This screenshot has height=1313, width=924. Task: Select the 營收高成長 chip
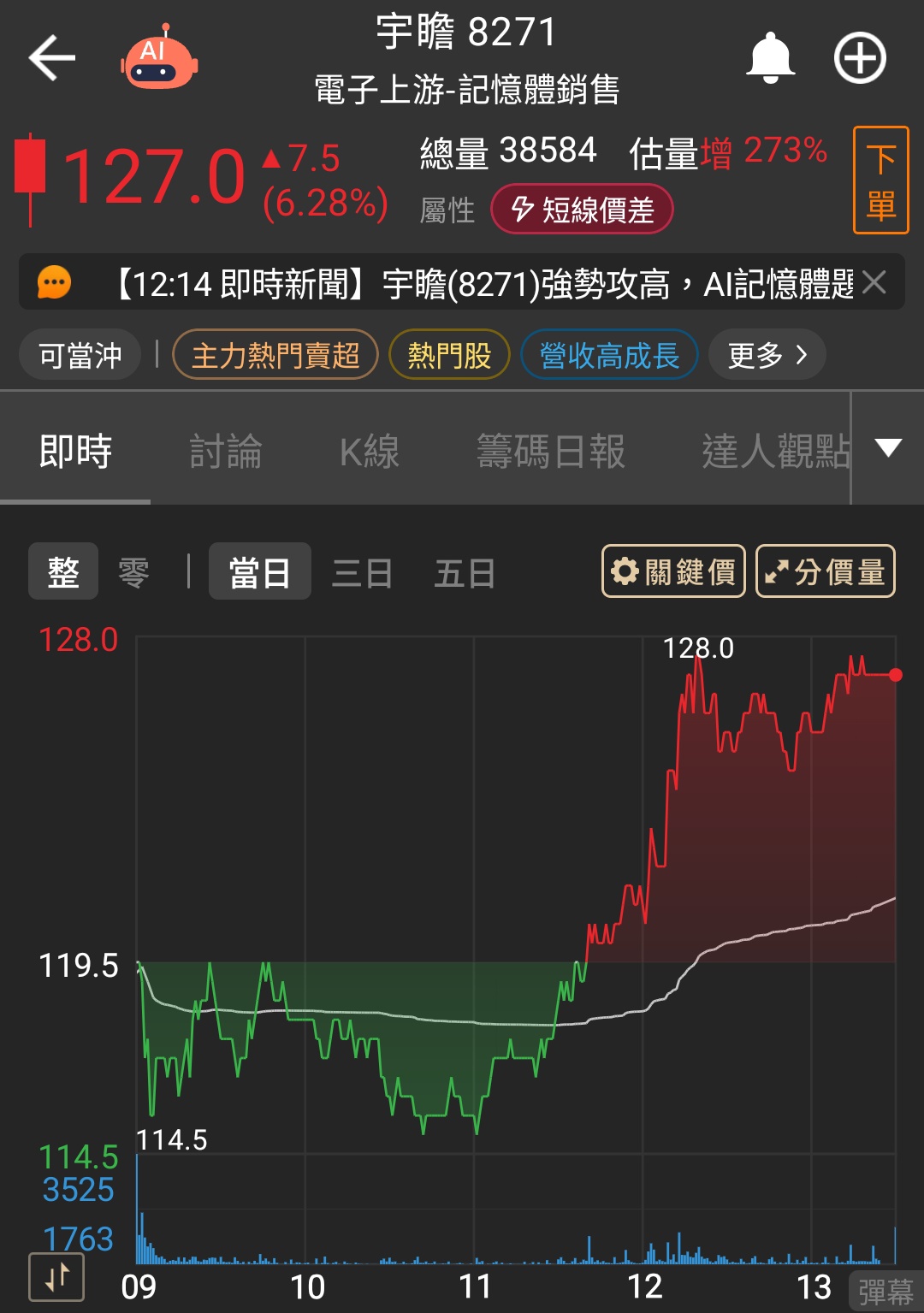[x=609, y=355]
